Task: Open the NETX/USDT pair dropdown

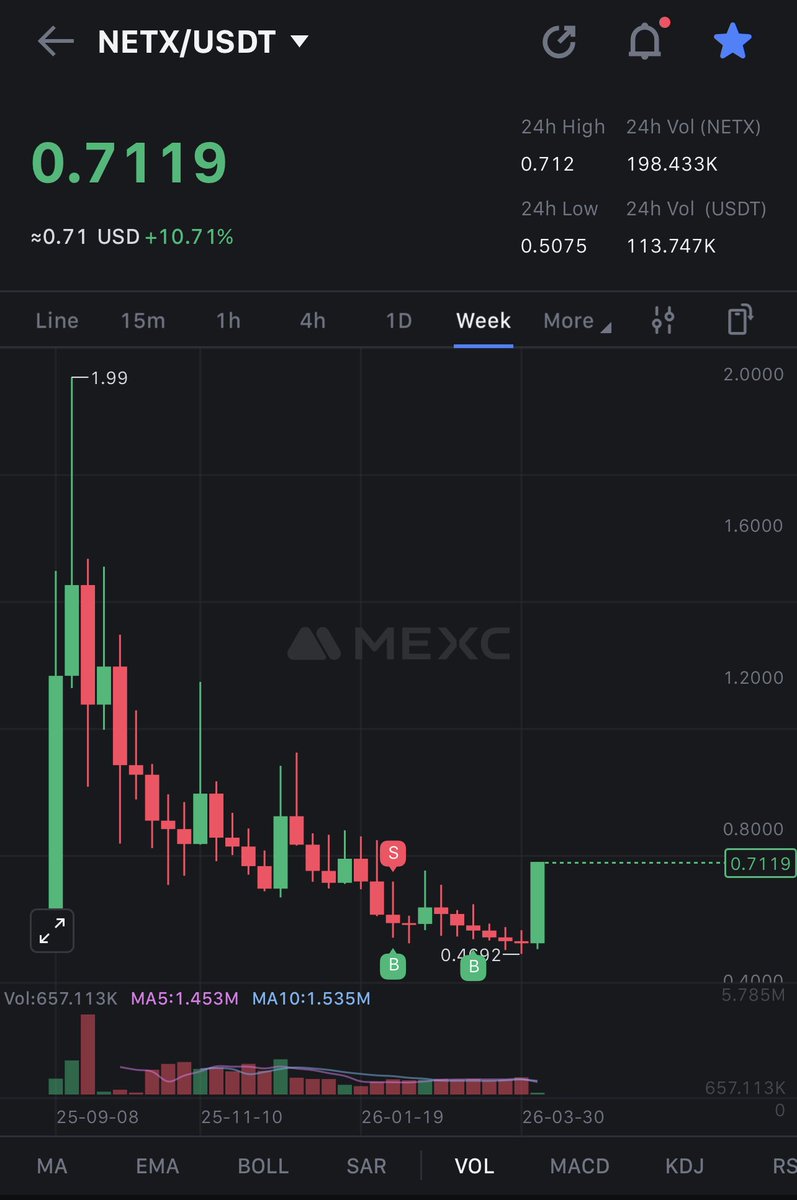Action: pos(299,42)
